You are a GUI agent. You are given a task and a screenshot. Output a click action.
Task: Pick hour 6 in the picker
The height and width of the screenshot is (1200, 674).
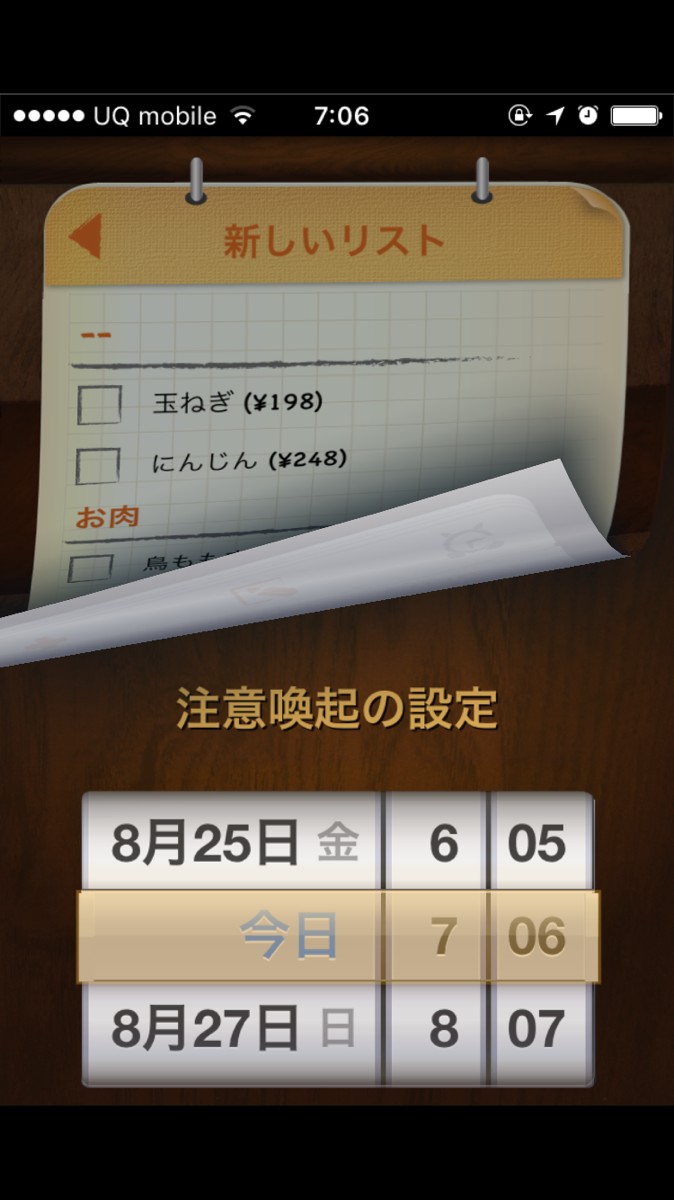point(443,845)
